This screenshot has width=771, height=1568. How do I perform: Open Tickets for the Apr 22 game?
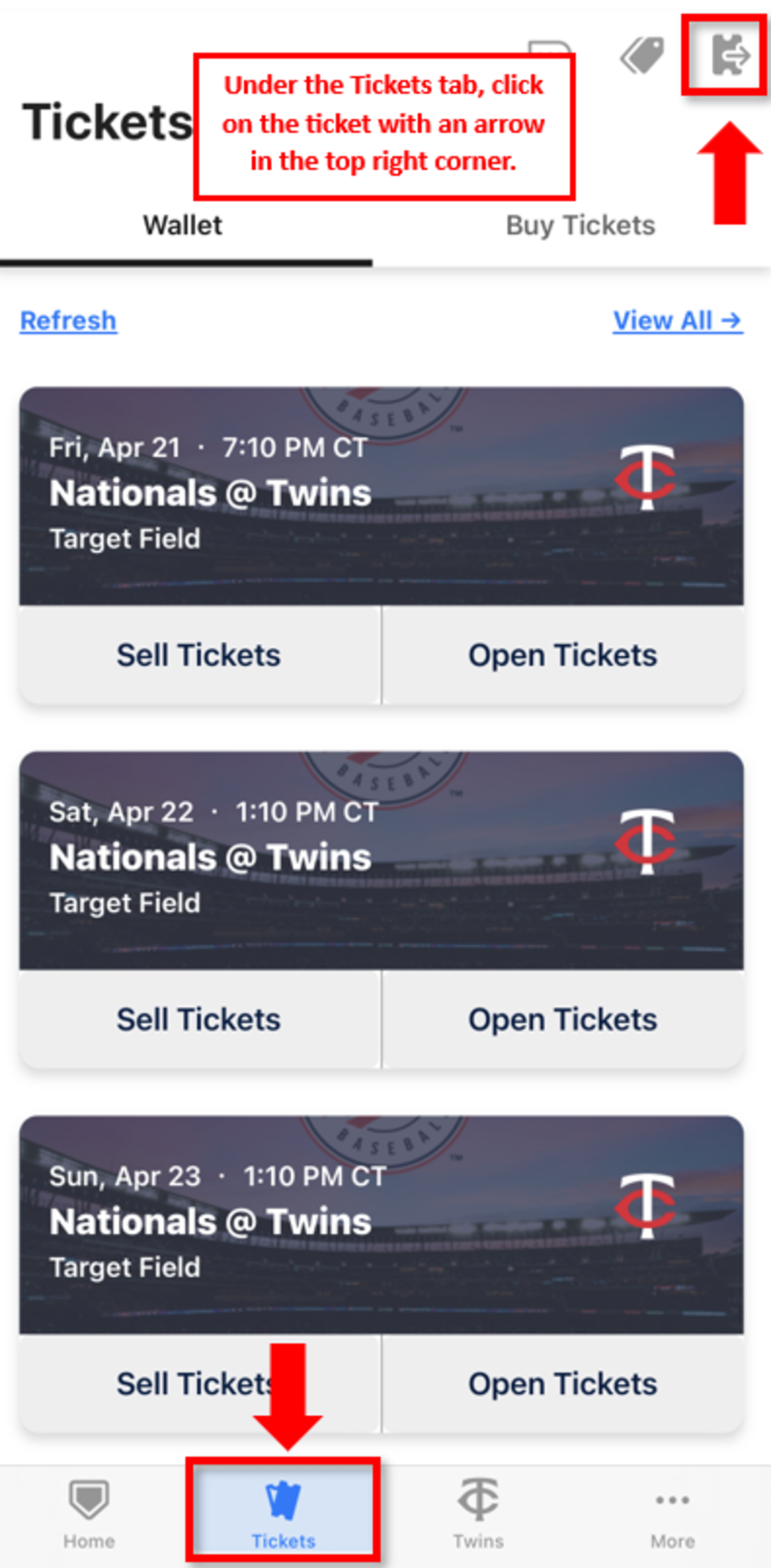[x=563, y=1020]
